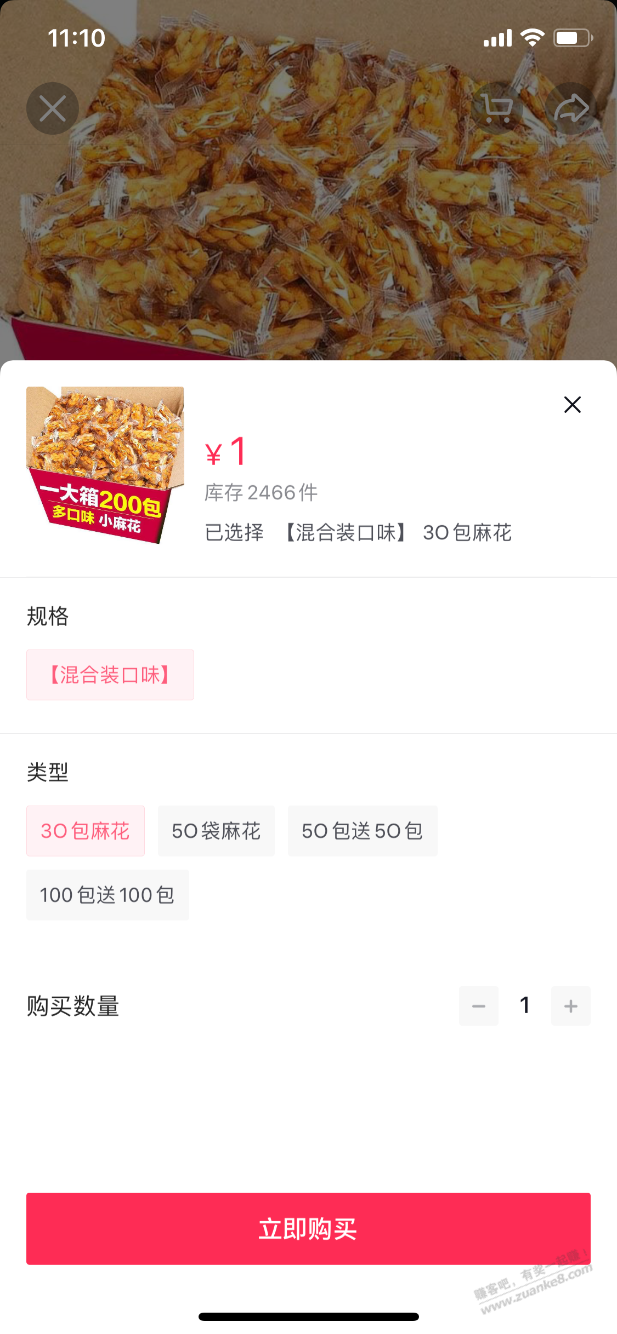This screenshot has width=617, height=1334.
Task: Close the product page with the top X
Action: pos(52,109)
